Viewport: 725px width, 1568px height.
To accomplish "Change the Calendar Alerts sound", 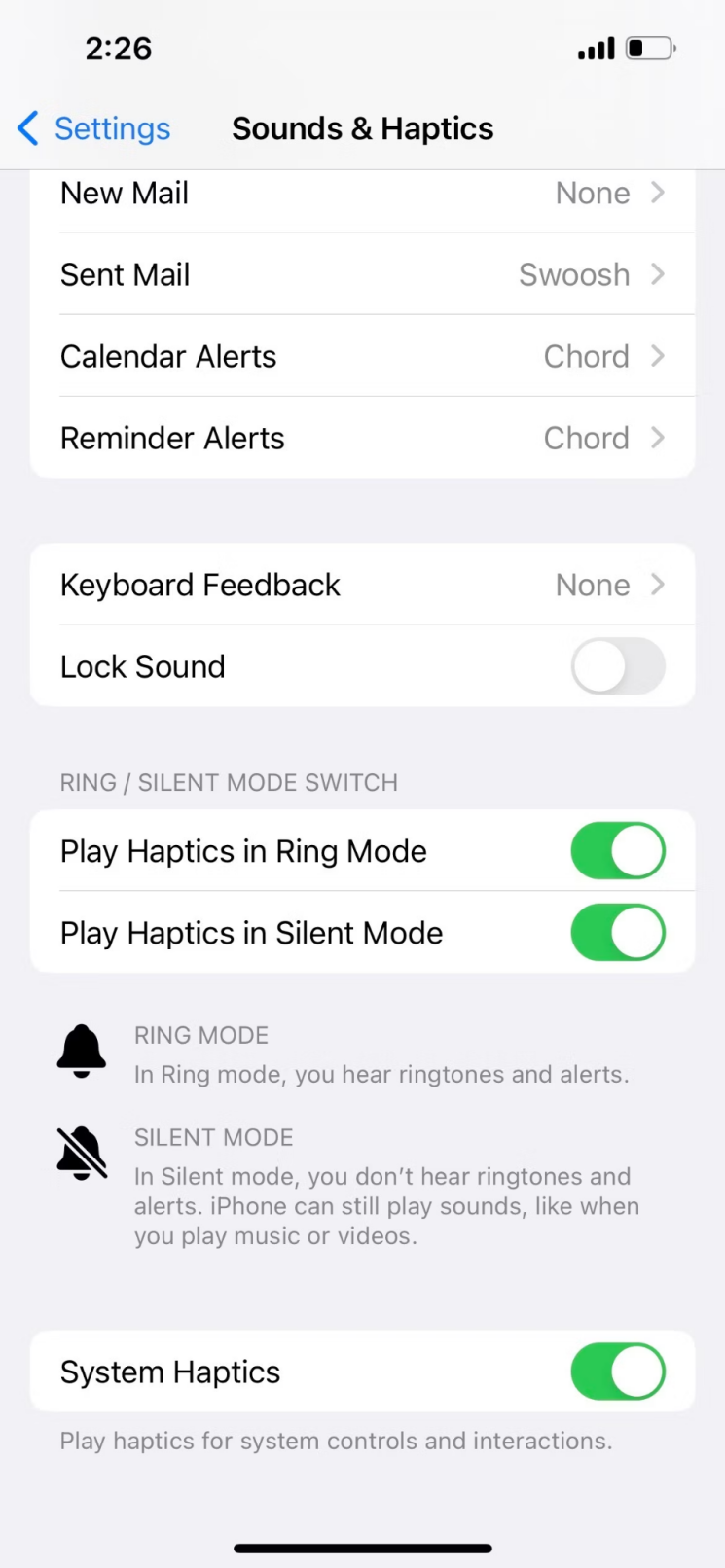I will tap(362, 357).
